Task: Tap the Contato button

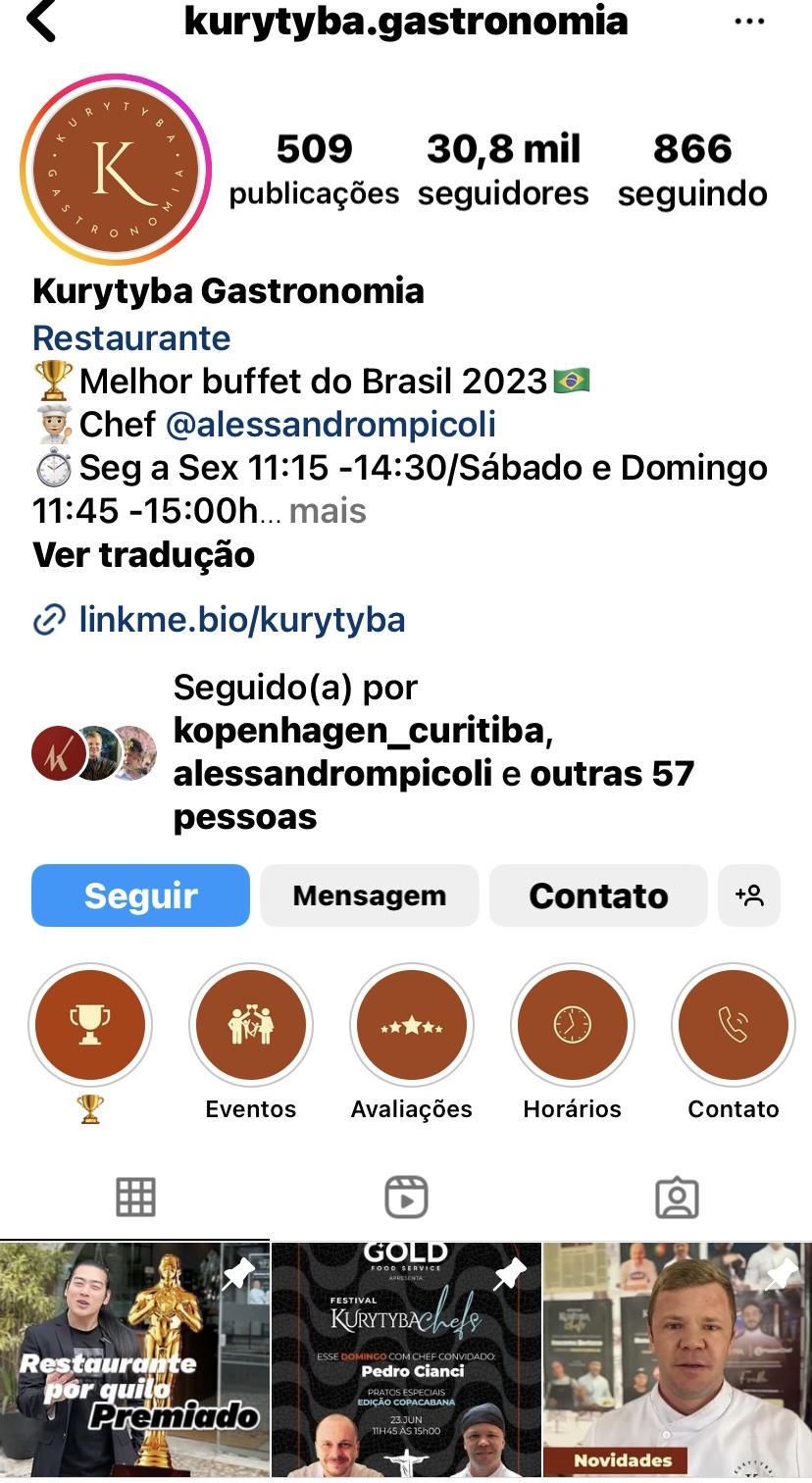Action: coord(598,895)
